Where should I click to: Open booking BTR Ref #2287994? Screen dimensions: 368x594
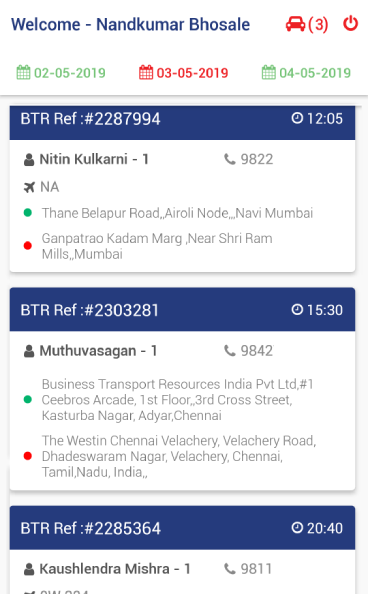pos(182,119)
